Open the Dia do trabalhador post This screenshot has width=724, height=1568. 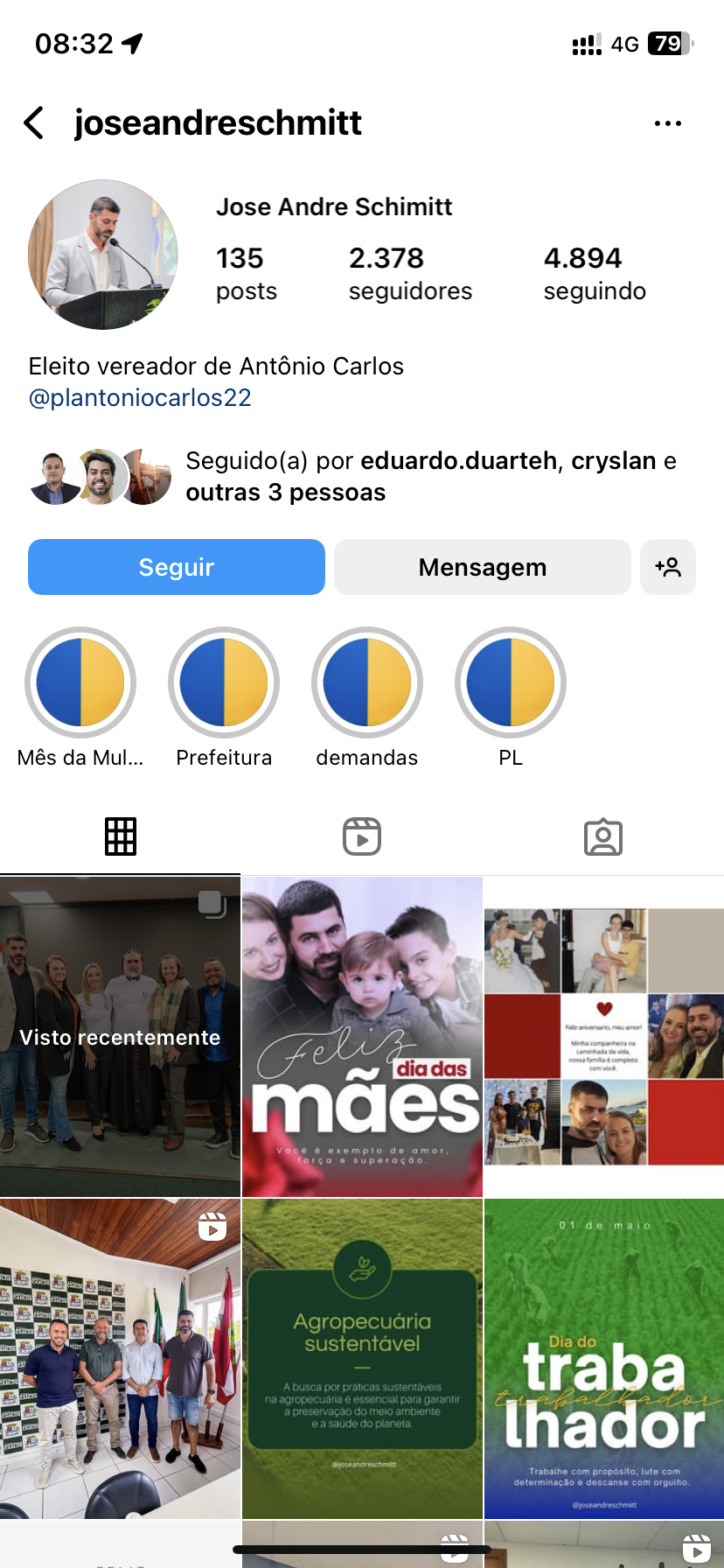click(x=604, y=1358)
